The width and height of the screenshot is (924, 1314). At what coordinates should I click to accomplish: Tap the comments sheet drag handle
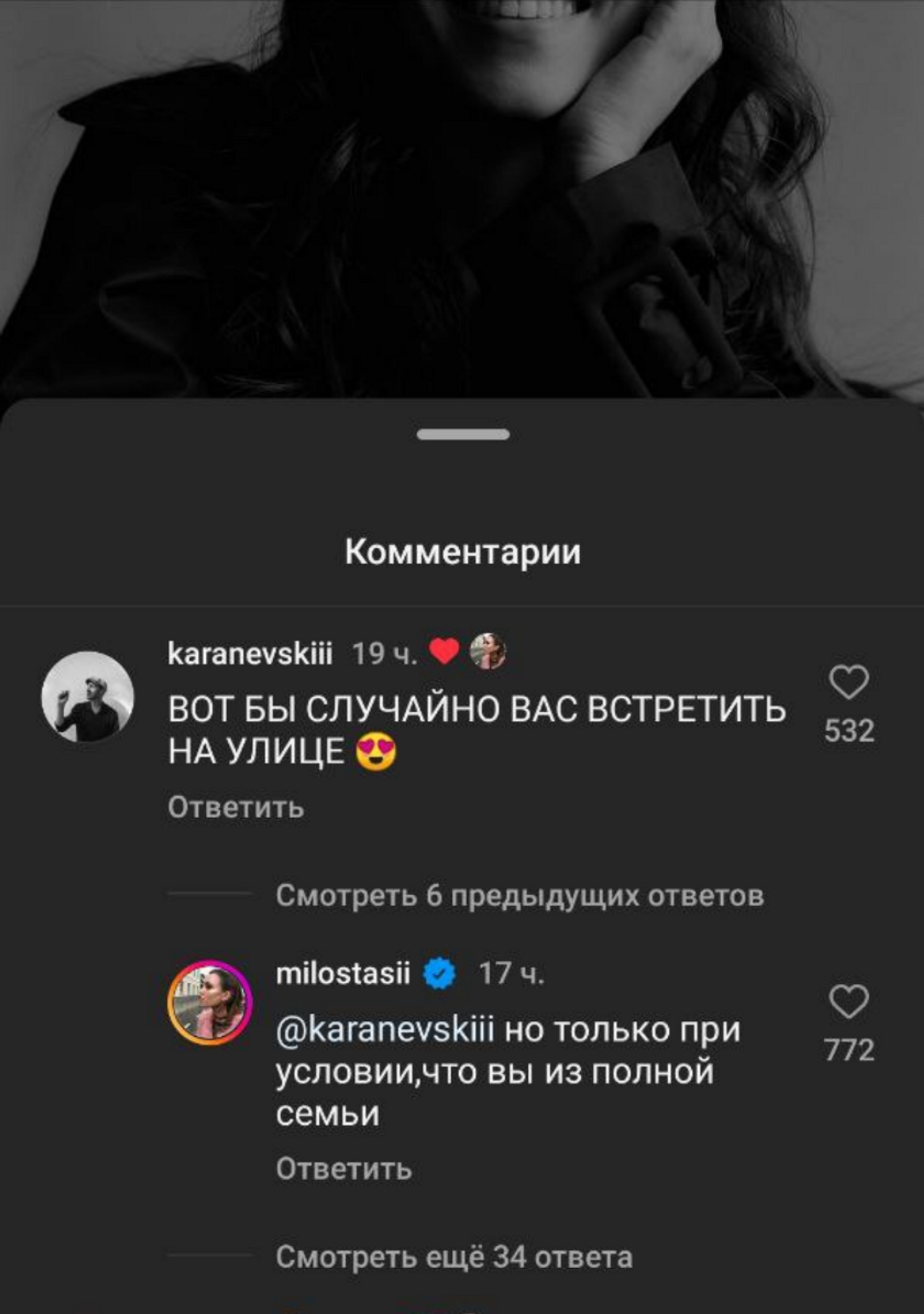463,435
